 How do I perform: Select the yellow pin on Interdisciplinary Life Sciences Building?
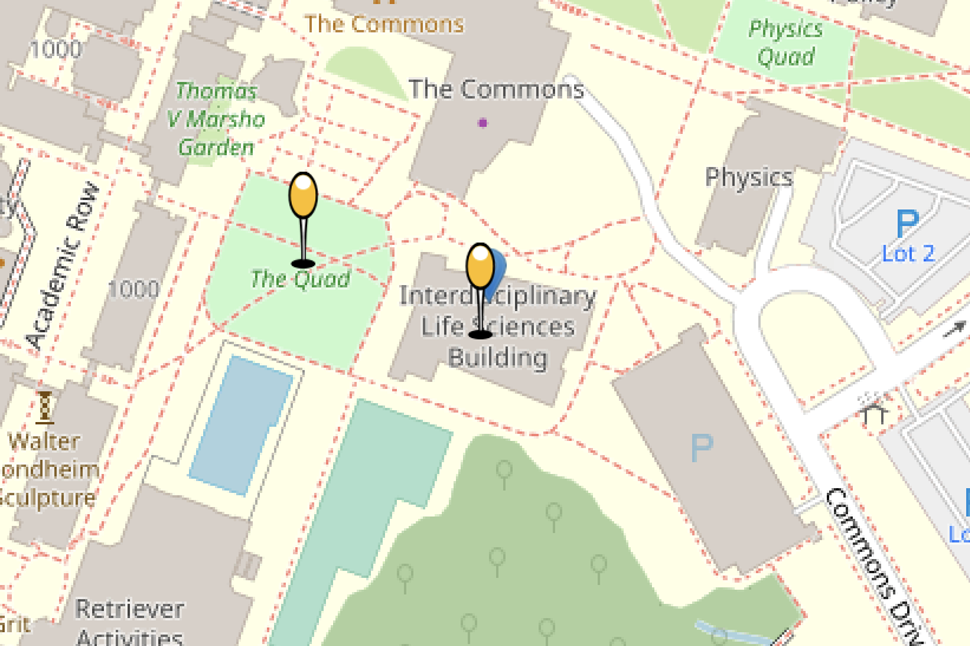pos(480,290)
